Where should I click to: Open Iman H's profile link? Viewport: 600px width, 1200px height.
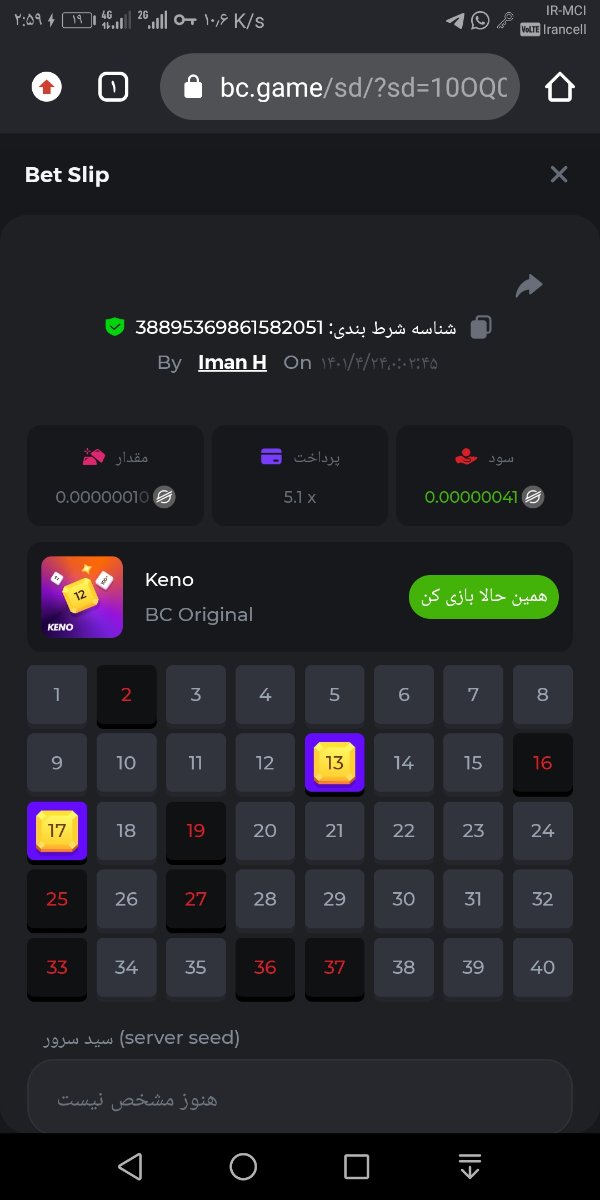pos(232,362)
